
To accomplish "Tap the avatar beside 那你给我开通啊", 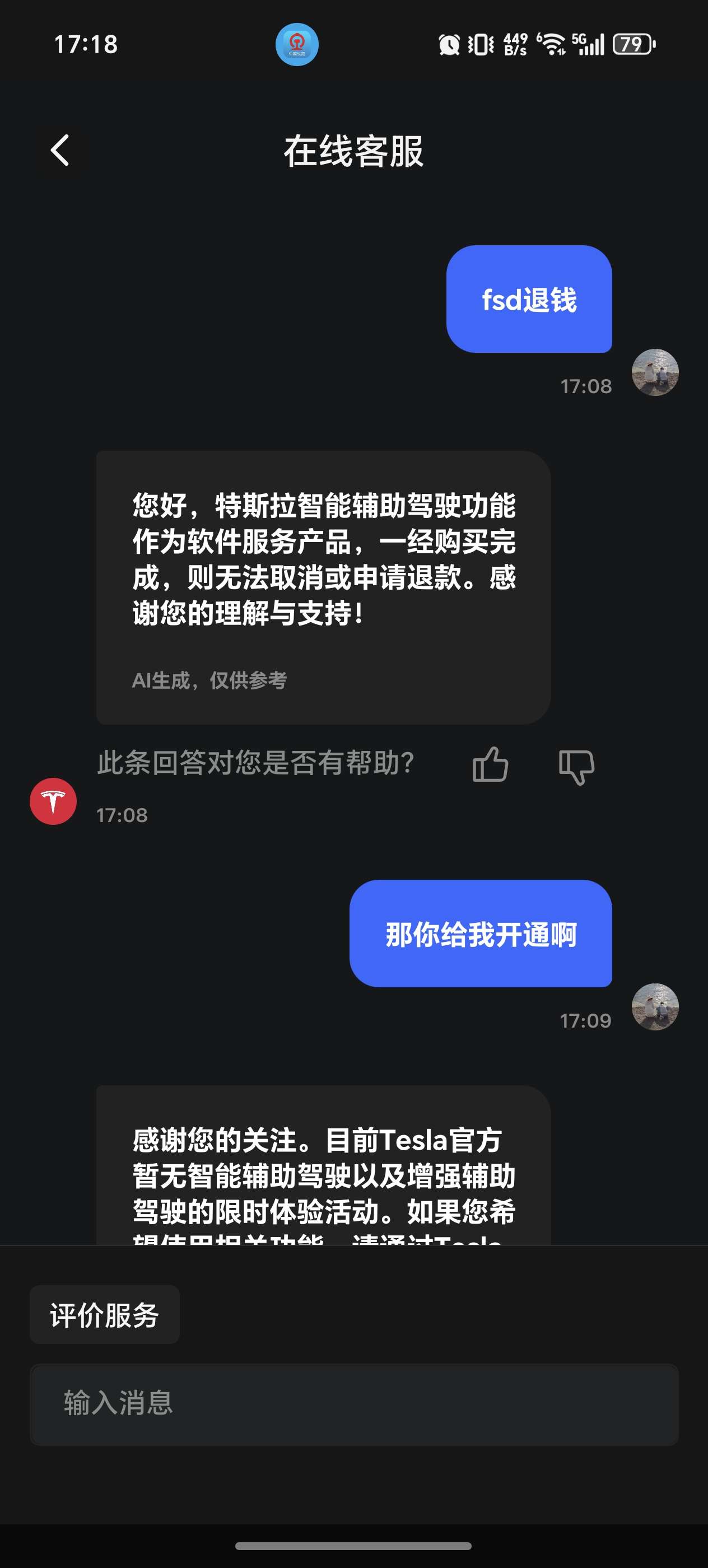I will pos(655,1007).
